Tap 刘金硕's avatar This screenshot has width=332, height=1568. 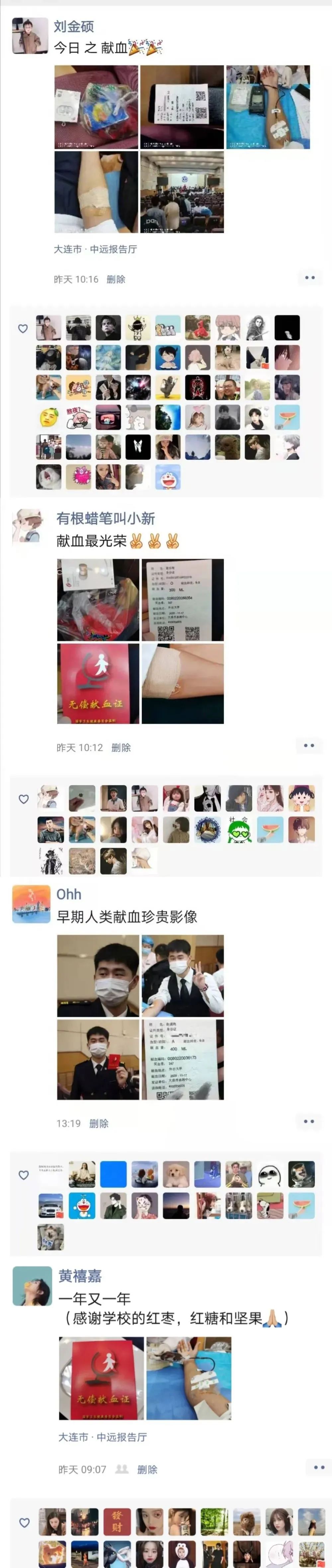(31, 35)
